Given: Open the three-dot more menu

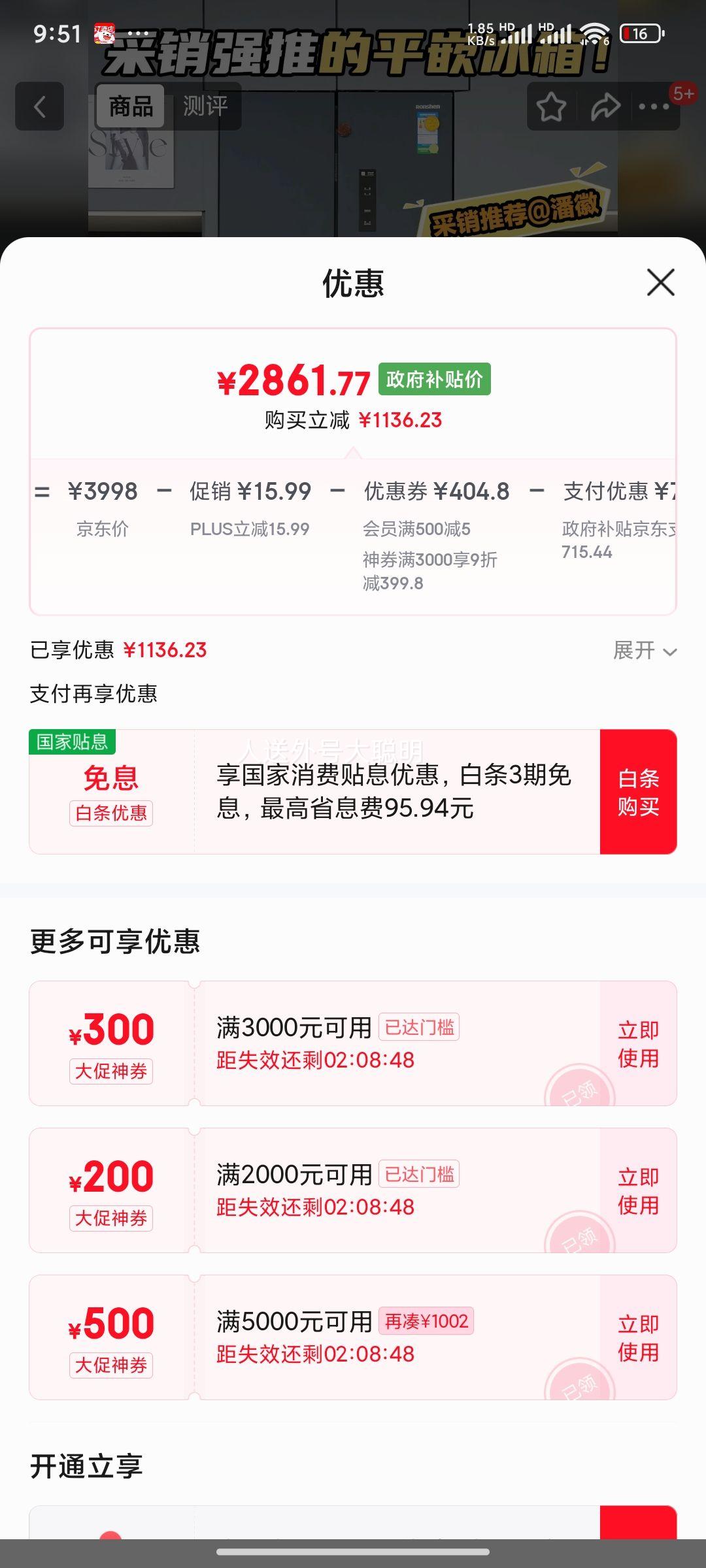Looking at the screenshot, I should pyautogui.click(x=654, y=106).
